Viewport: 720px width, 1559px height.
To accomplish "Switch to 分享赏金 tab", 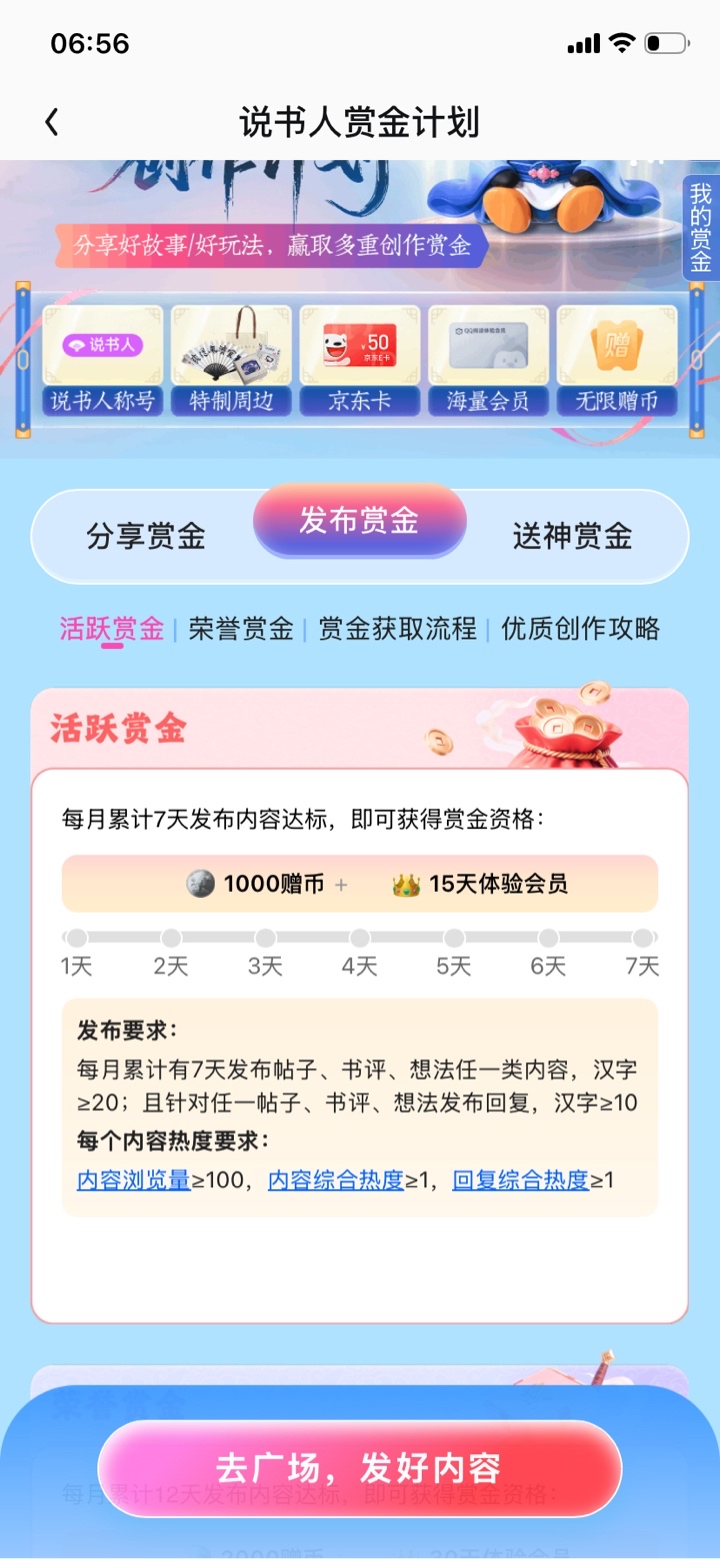I will tap(146, 536).
